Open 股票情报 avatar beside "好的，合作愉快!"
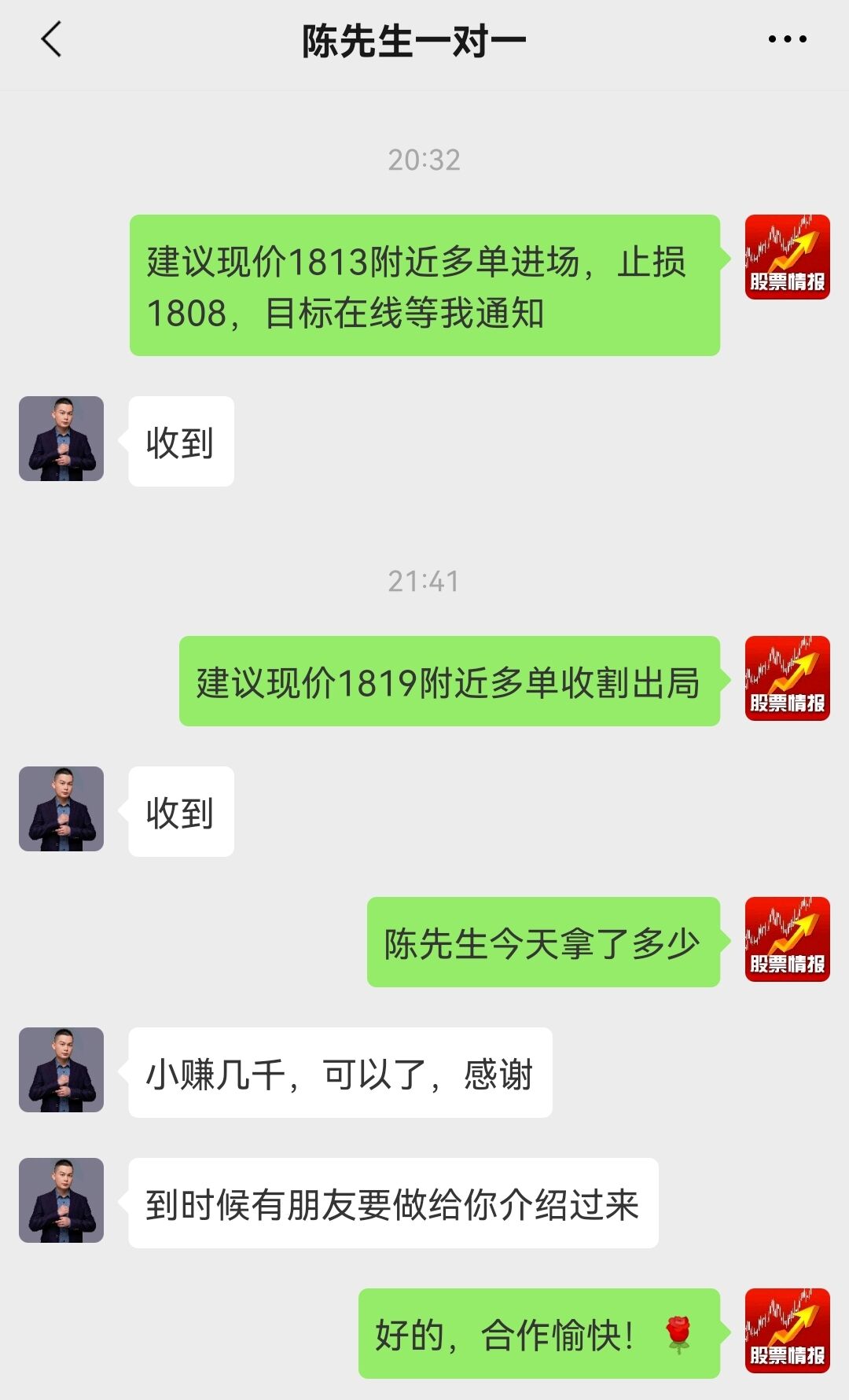 [x=787, y=1331]
